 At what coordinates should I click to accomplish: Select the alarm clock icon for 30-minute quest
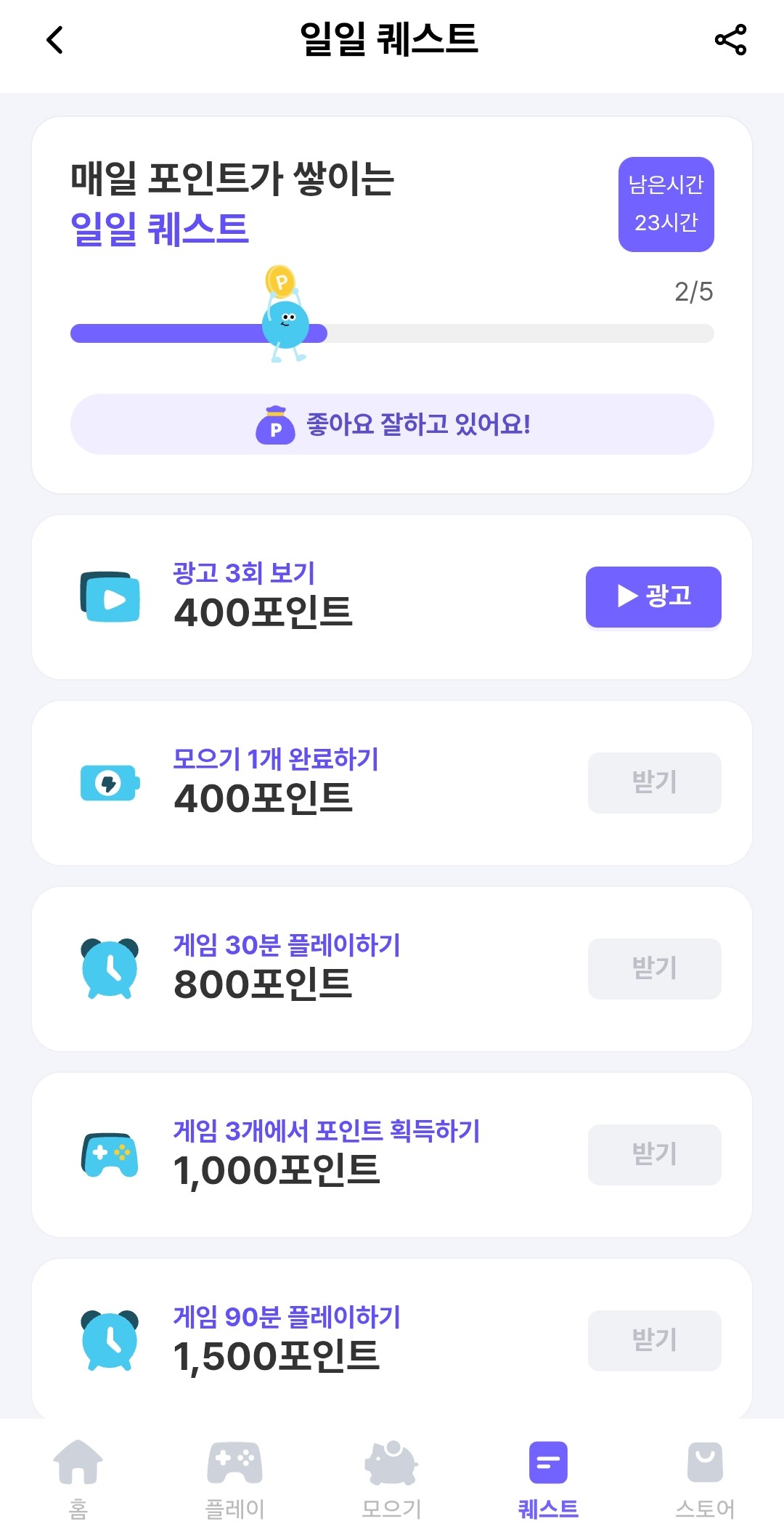pyautogui.click(x=109, y=969)
